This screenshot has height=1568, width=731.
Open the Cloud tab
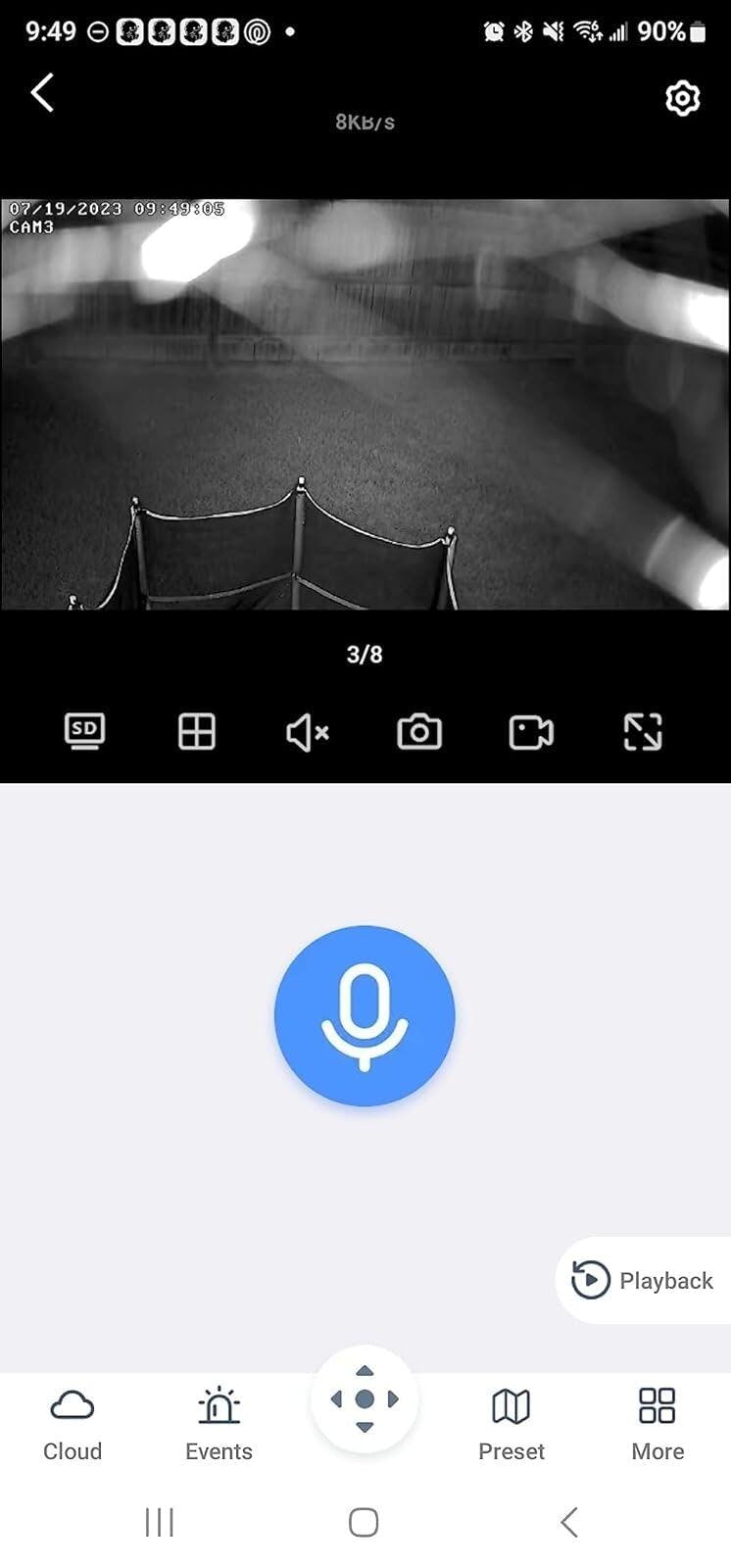tap(73, 1424)
